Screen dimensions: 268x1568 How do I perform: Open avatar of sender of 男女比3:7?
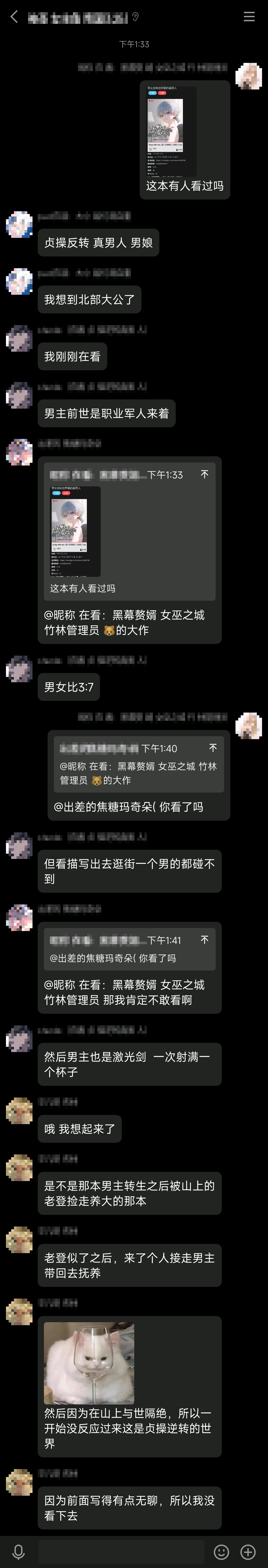[19, 668]
